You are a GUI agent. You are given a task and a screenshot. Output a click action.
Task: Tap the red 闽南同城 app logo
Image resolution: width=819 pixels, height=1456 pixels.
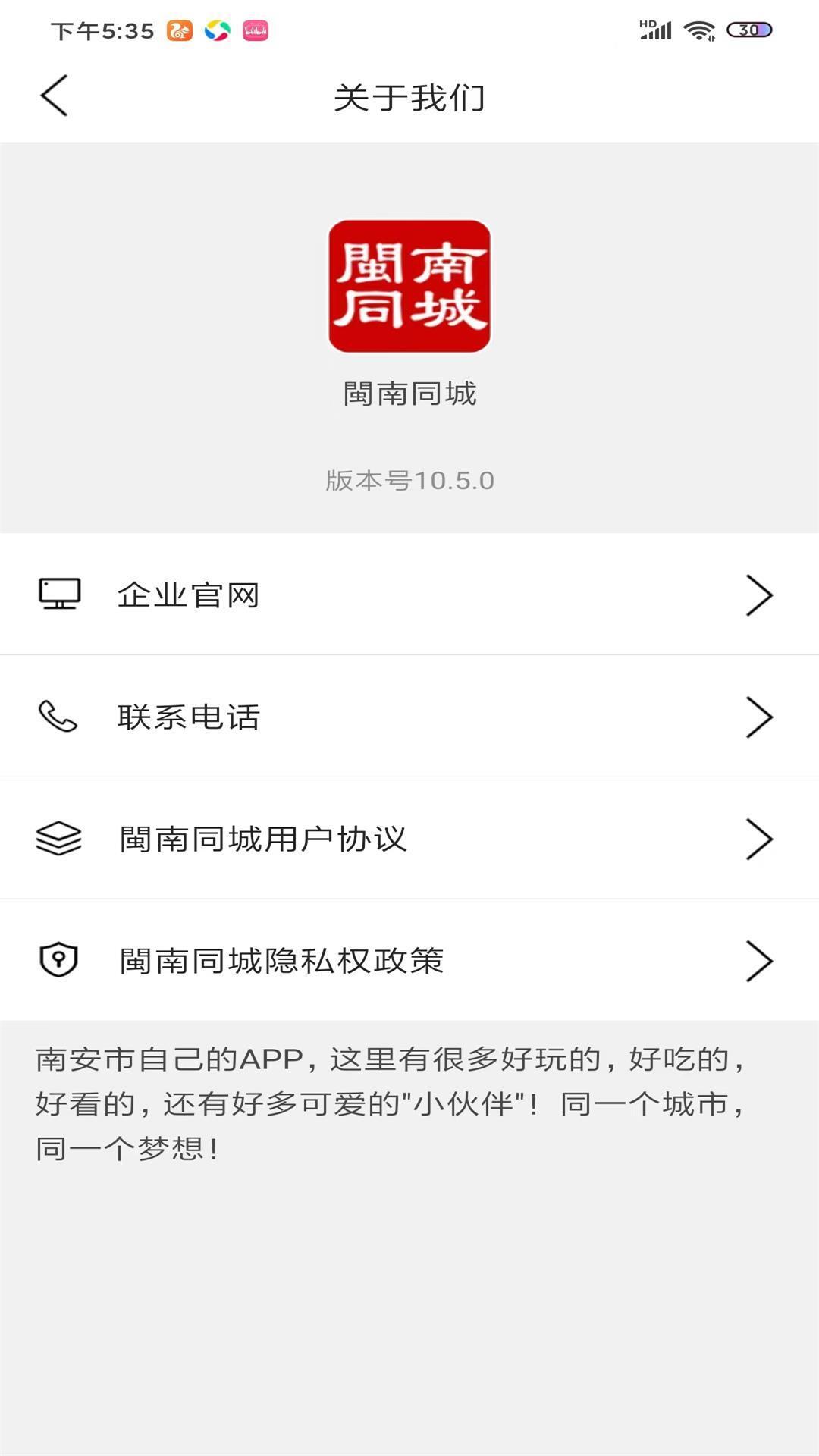pyautogui.click(x=409, y=288)
